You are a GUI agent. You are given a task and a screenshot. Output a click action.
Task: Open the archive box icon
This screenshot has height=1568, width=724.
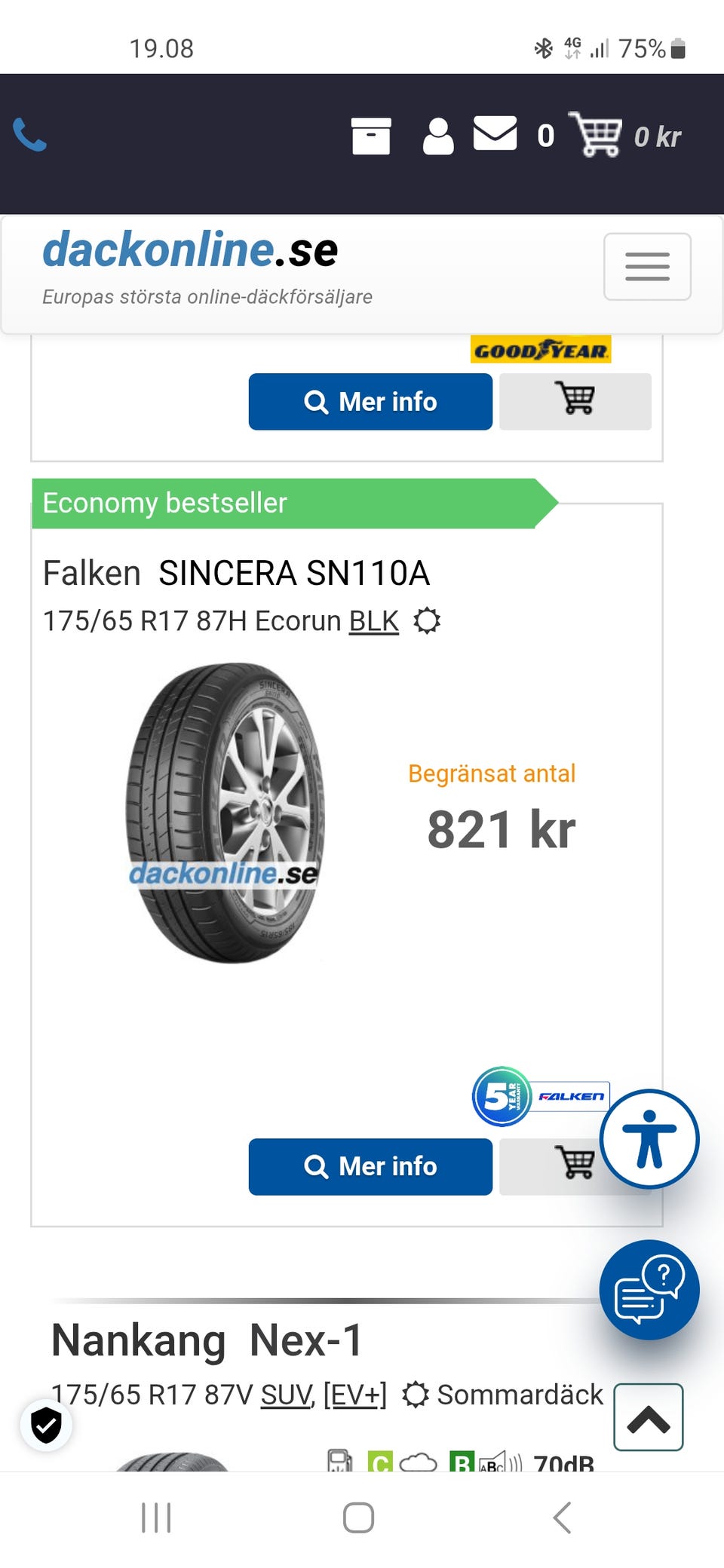(x=371, y=136)
